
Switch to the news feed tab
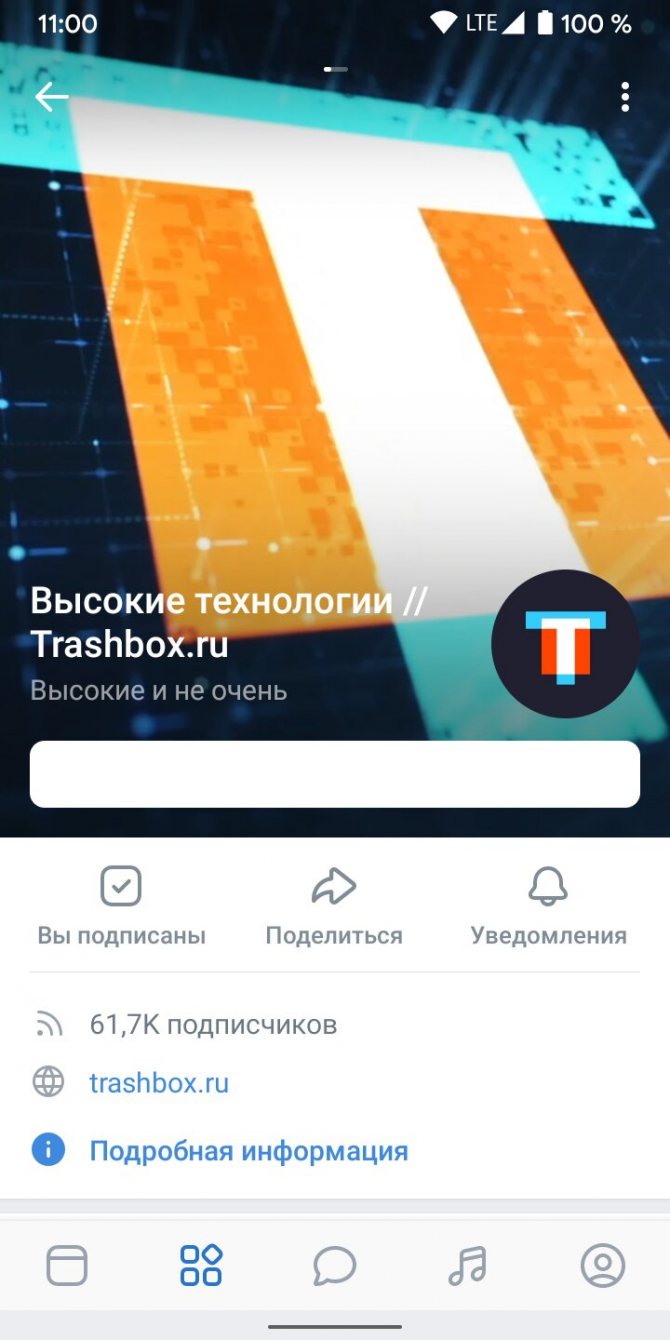(67, 1266)
